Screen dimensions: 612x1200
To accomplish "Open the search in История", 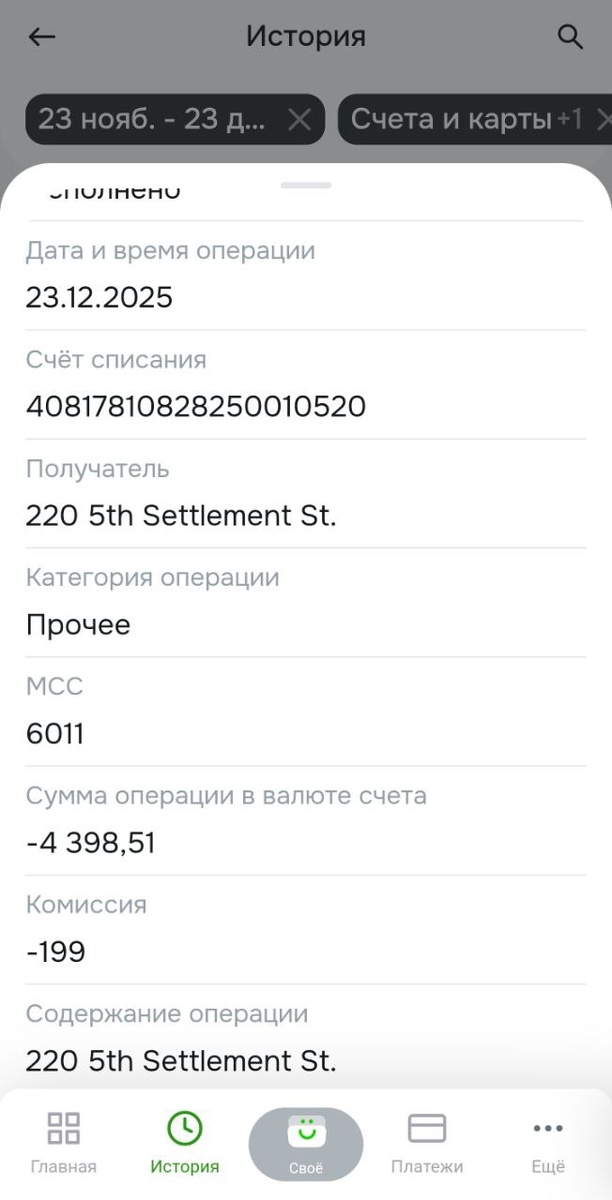I will 569,38.
